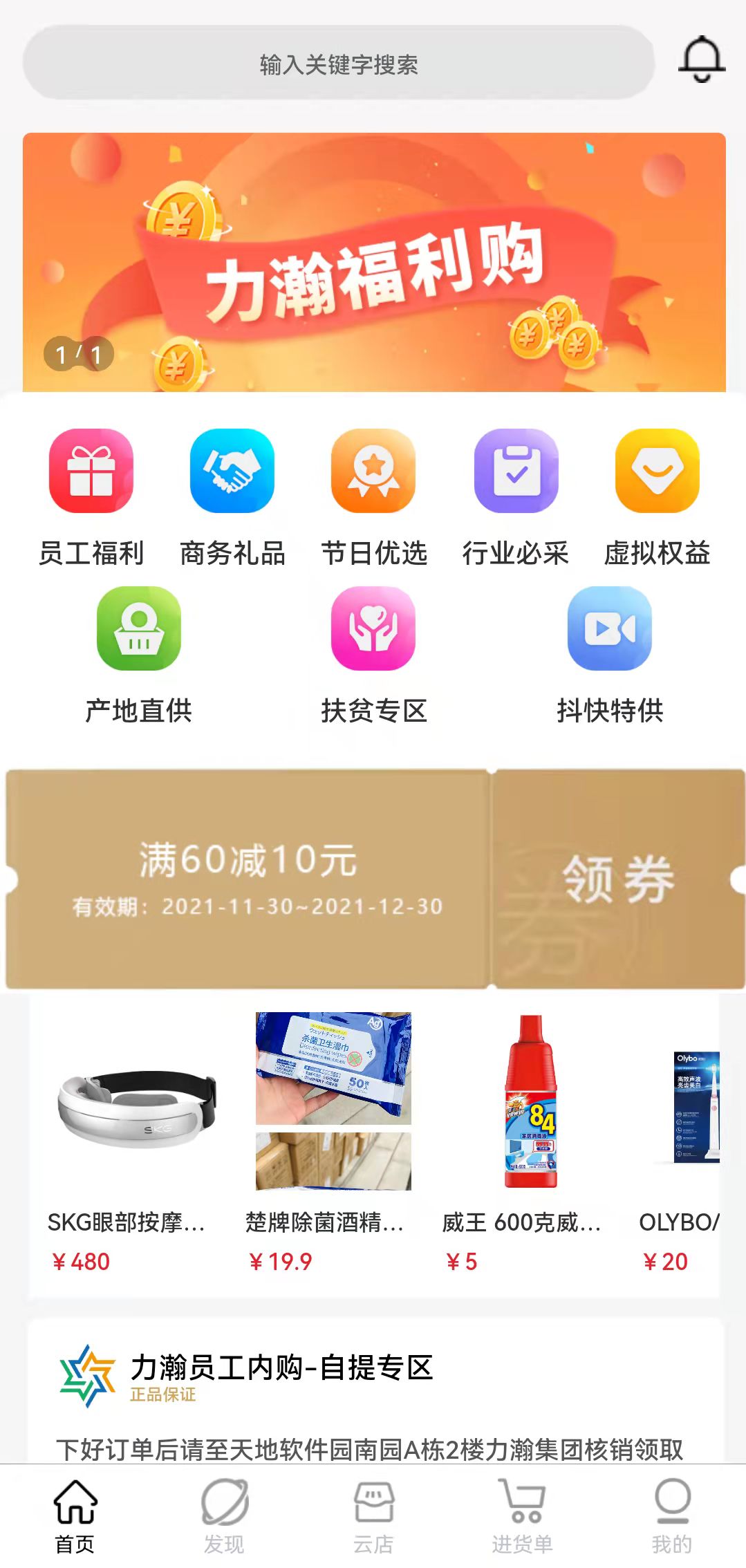Go to the 进货单 tab
The height and width of the screenshot is (1568, 746).
(522, 1515)
